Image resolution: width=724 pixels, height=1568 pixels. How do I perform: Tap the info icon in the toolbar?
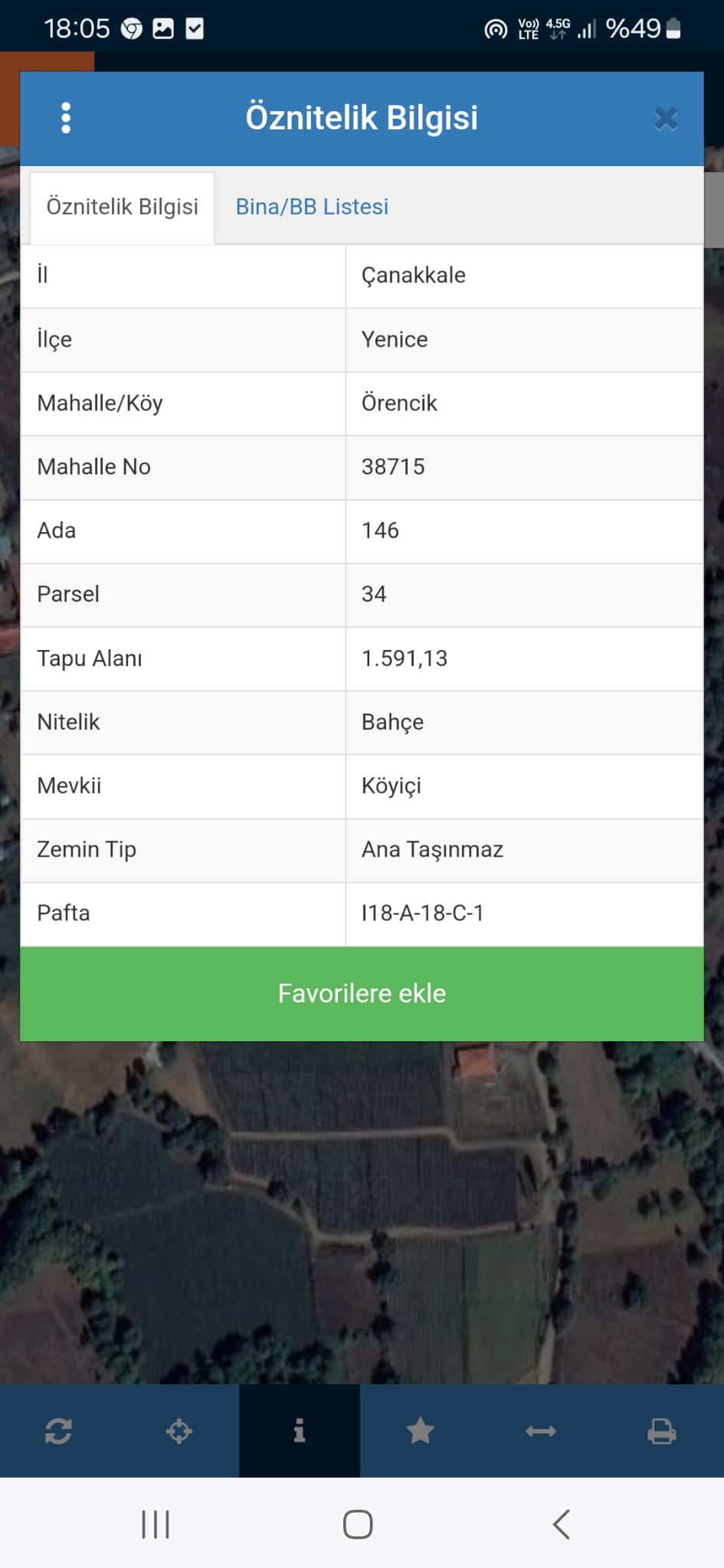pyautogui.click(x=300, y=1431)
